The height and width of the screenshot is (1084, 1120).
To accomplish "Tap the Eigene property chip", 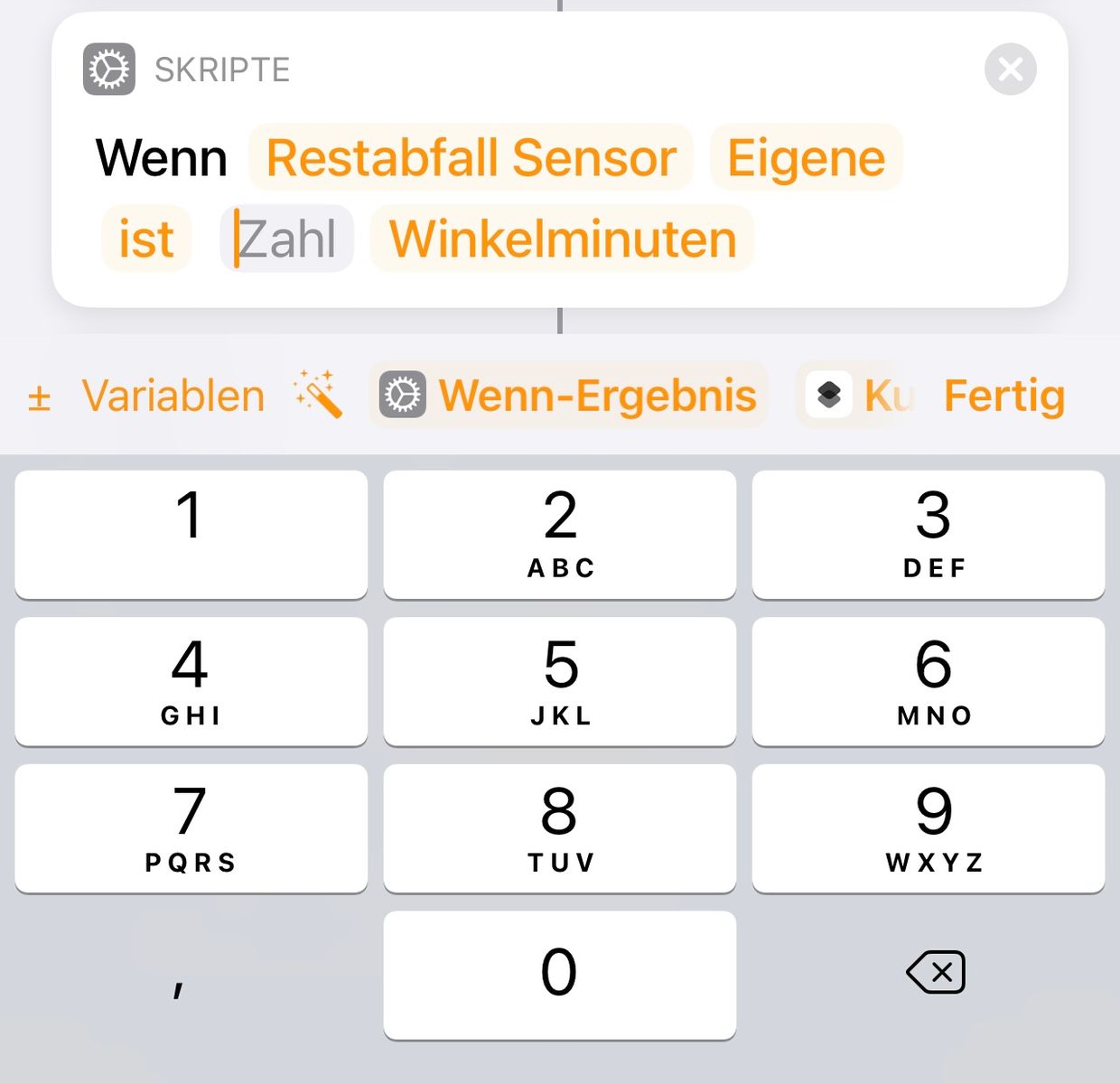I will click(806, 158).
